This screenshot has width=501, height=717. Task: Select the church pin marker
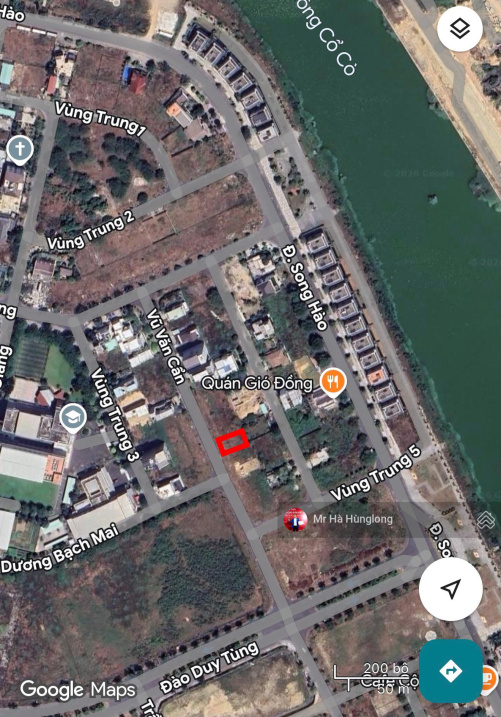click(x=20, y=150)
